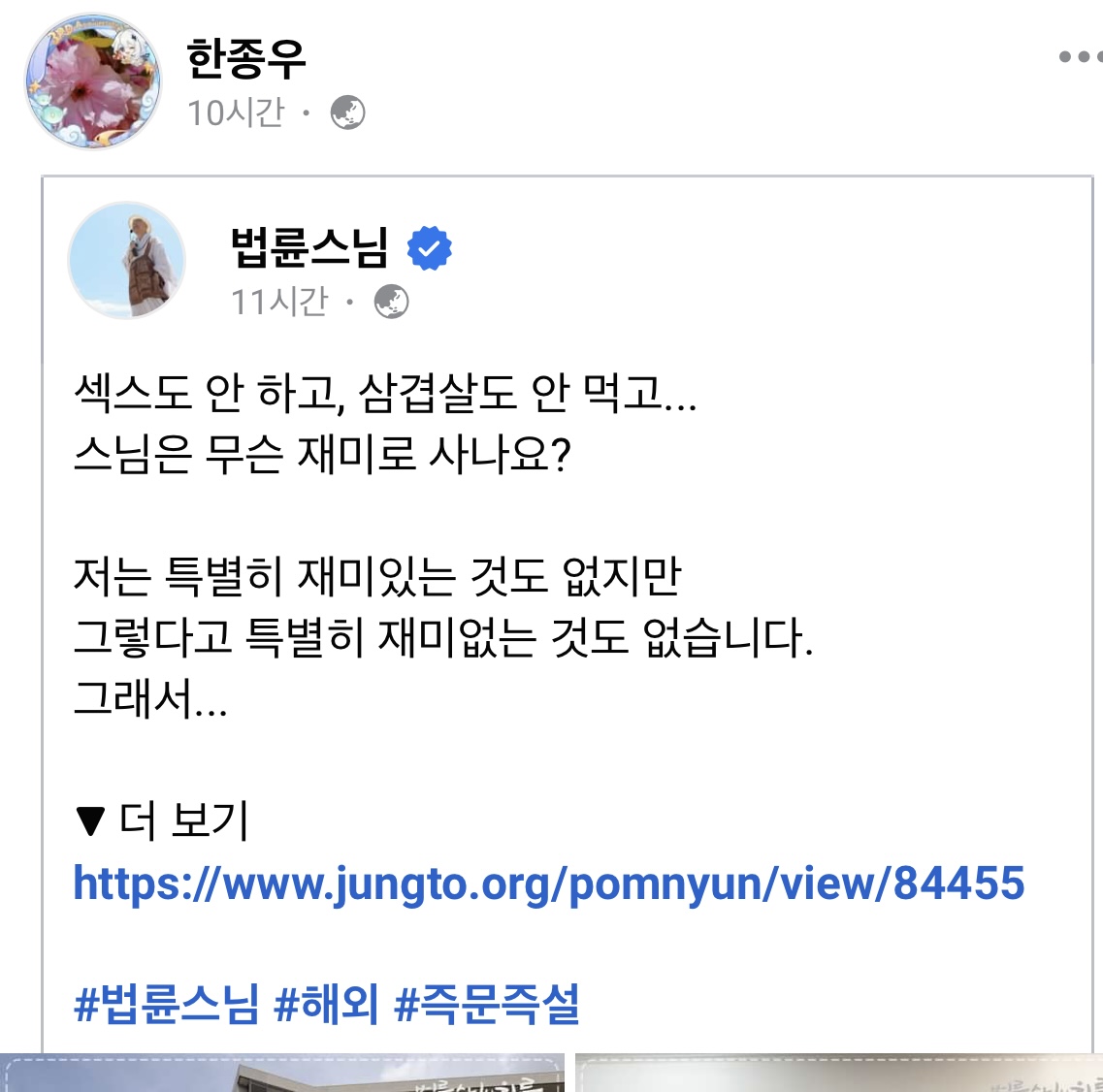Open the left photo of the shared post
Viewport: 1103px width, 1092px height.
pos(281,1073)
